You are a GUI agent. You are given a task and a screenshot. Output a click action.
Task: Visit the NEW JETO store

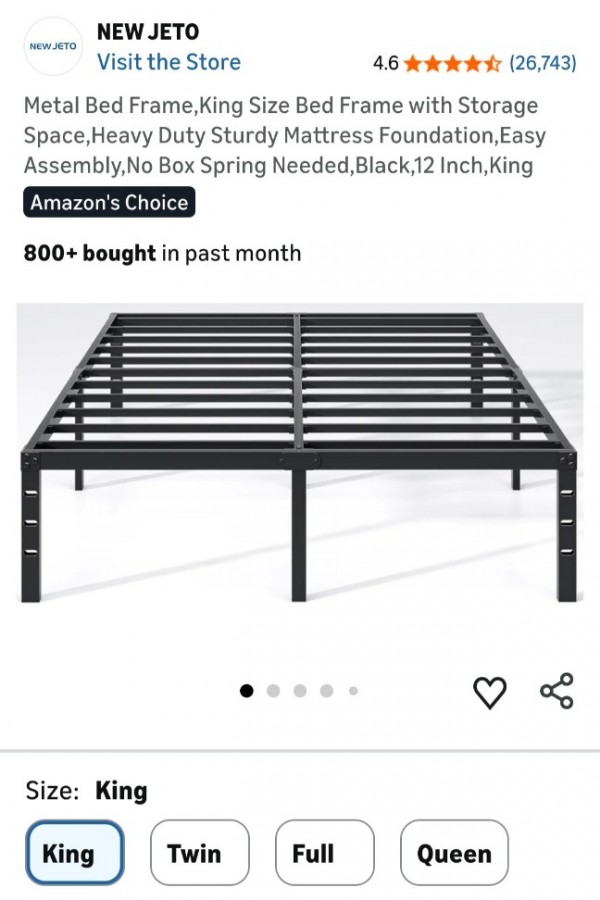tap(168, 62)
